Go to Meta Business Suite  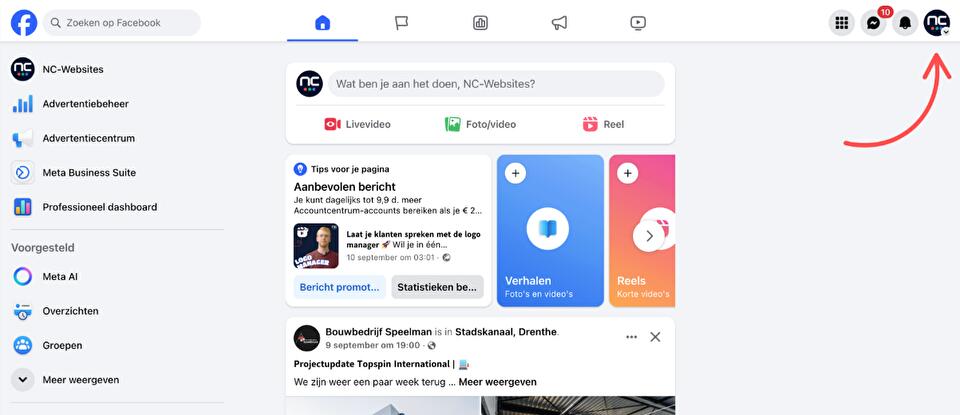(88, 172)
